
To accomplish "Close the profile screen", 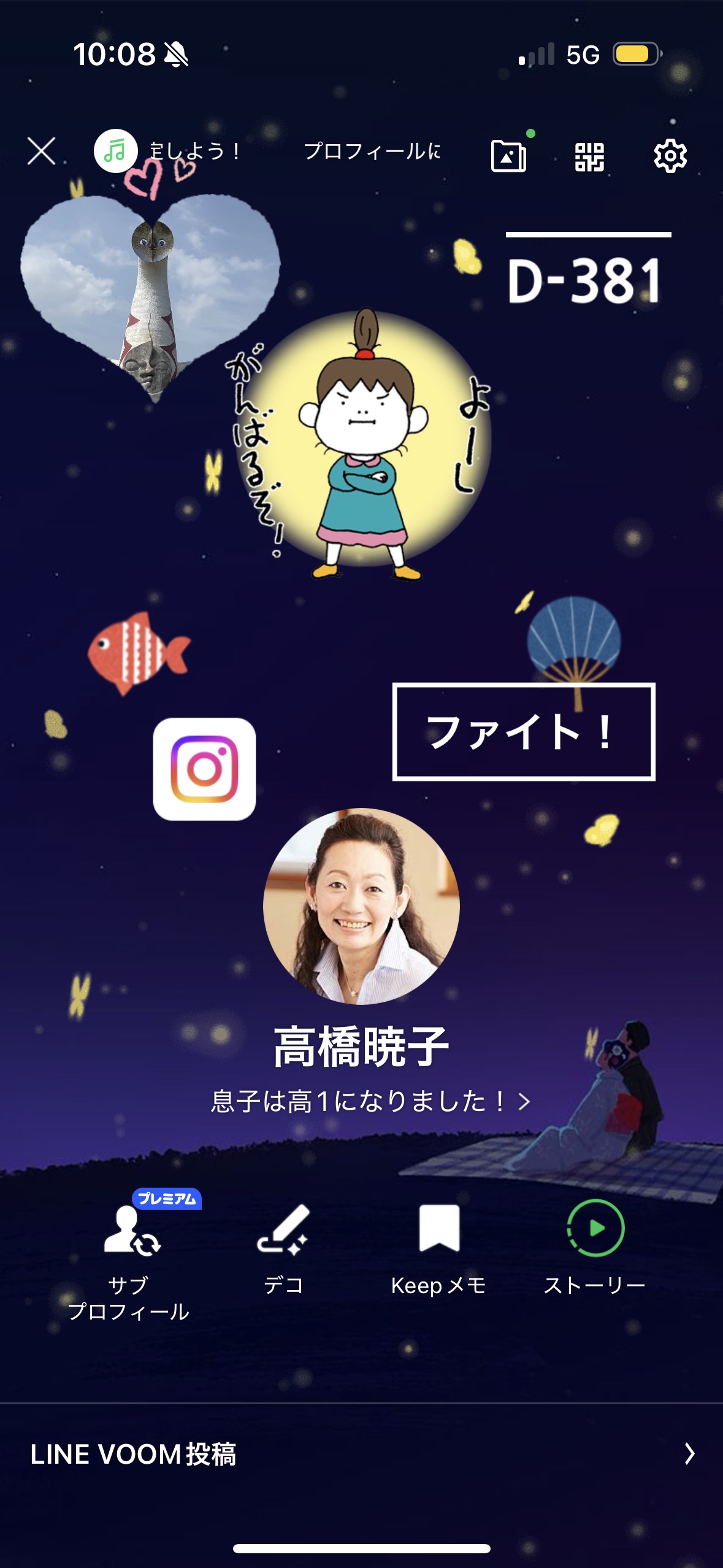I will [x=41, y=151].
